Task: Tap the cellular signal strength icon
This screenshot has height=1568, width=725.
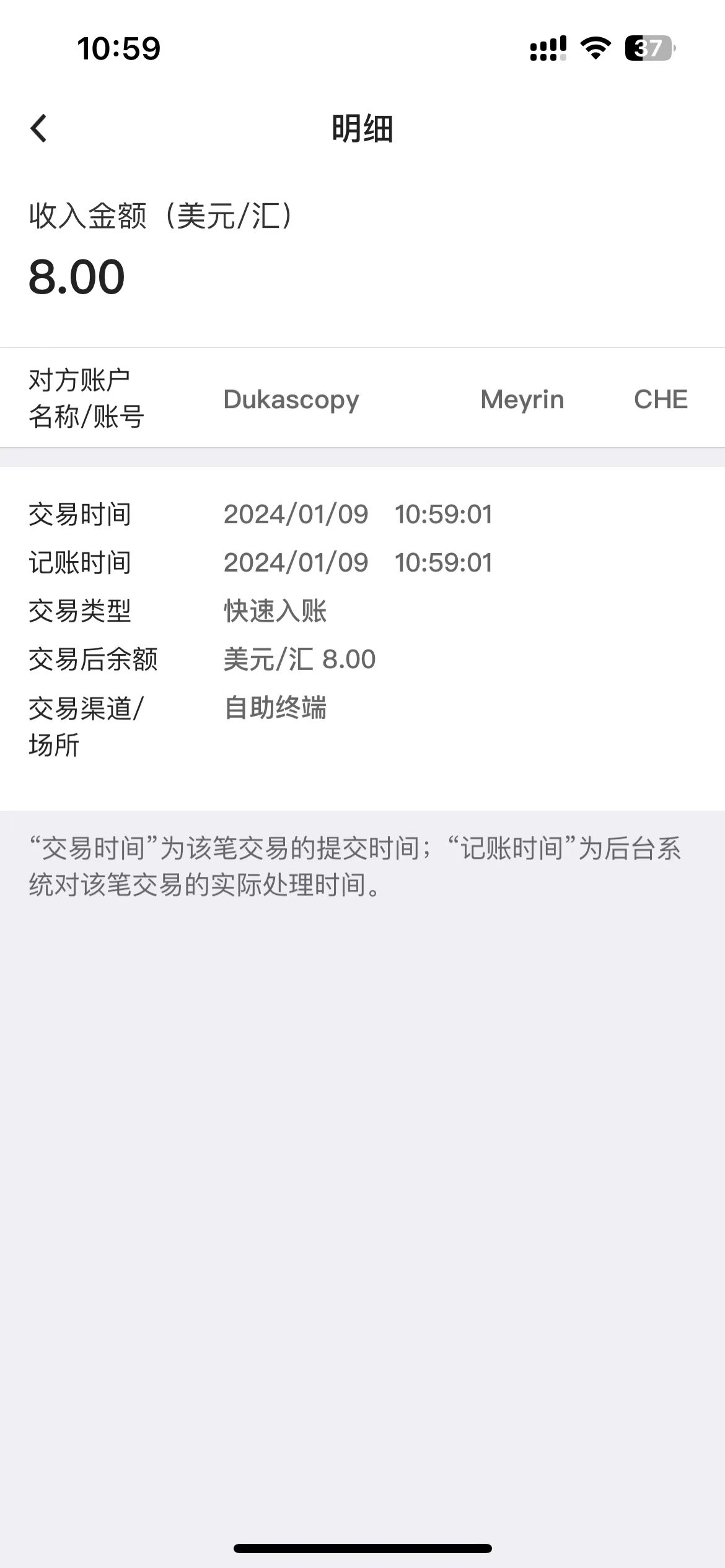Action: (548, 48)
